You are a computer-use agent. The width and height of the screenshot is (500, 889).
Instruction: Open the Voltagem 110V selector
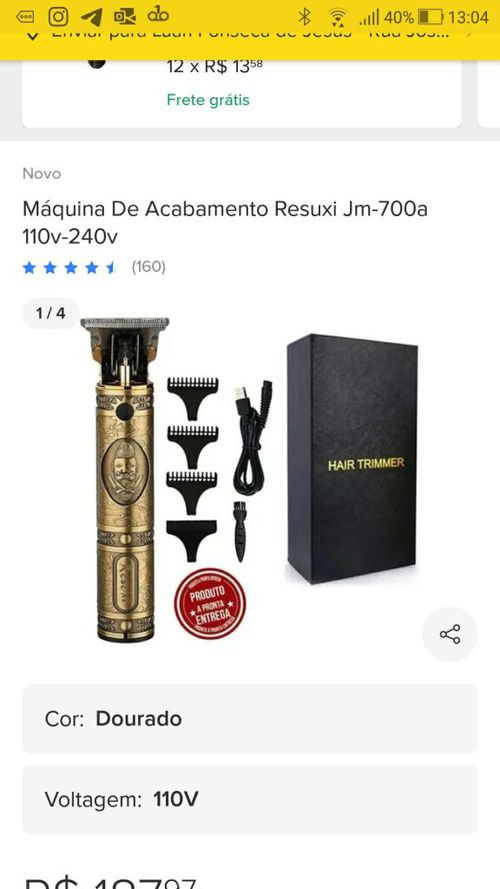click(249, 799)
